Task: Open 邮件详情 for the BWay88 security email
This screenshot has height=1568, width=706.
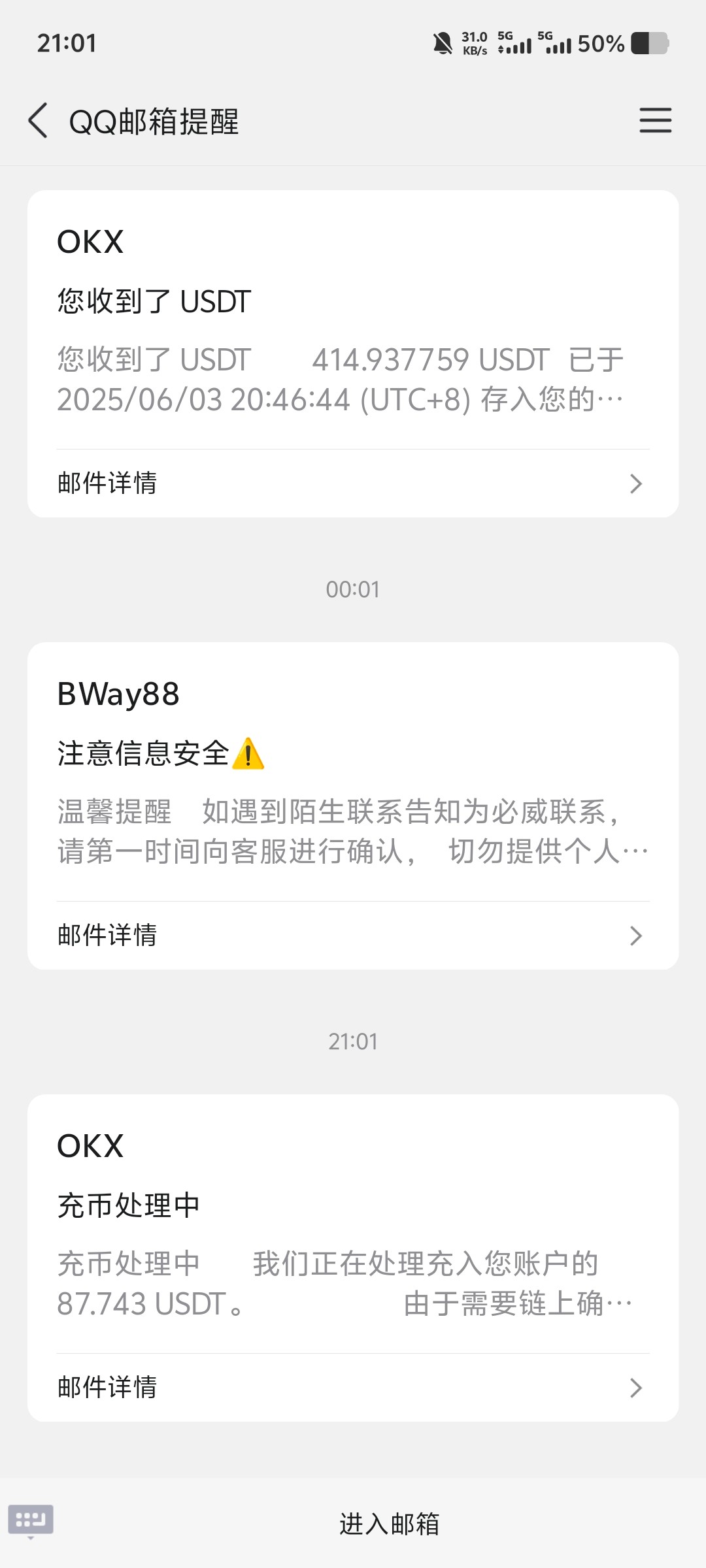Action: pyautogui.click(x=353, y=936)
